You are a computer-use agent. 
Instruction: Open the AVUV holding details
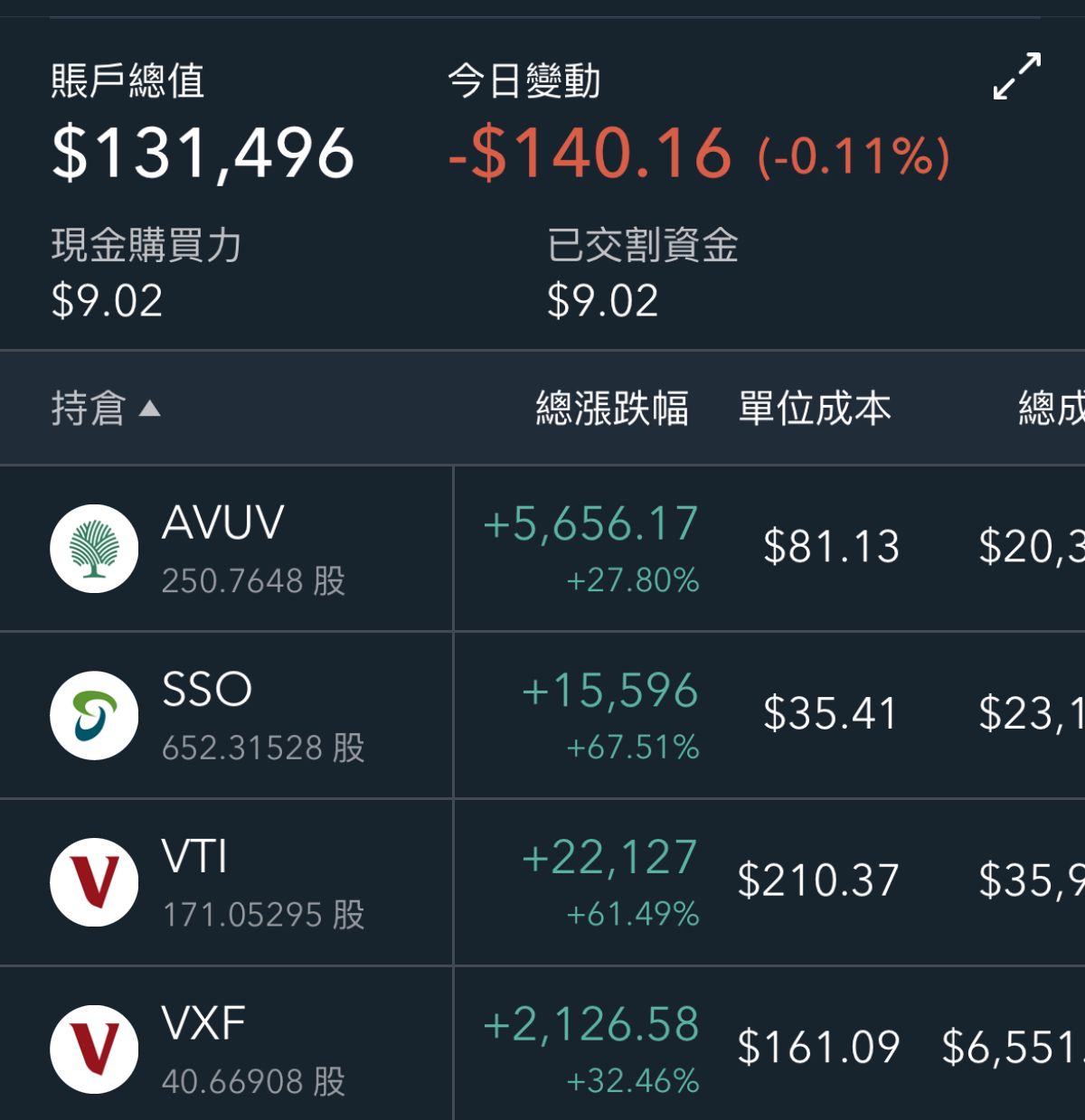(x=222, y=548)
